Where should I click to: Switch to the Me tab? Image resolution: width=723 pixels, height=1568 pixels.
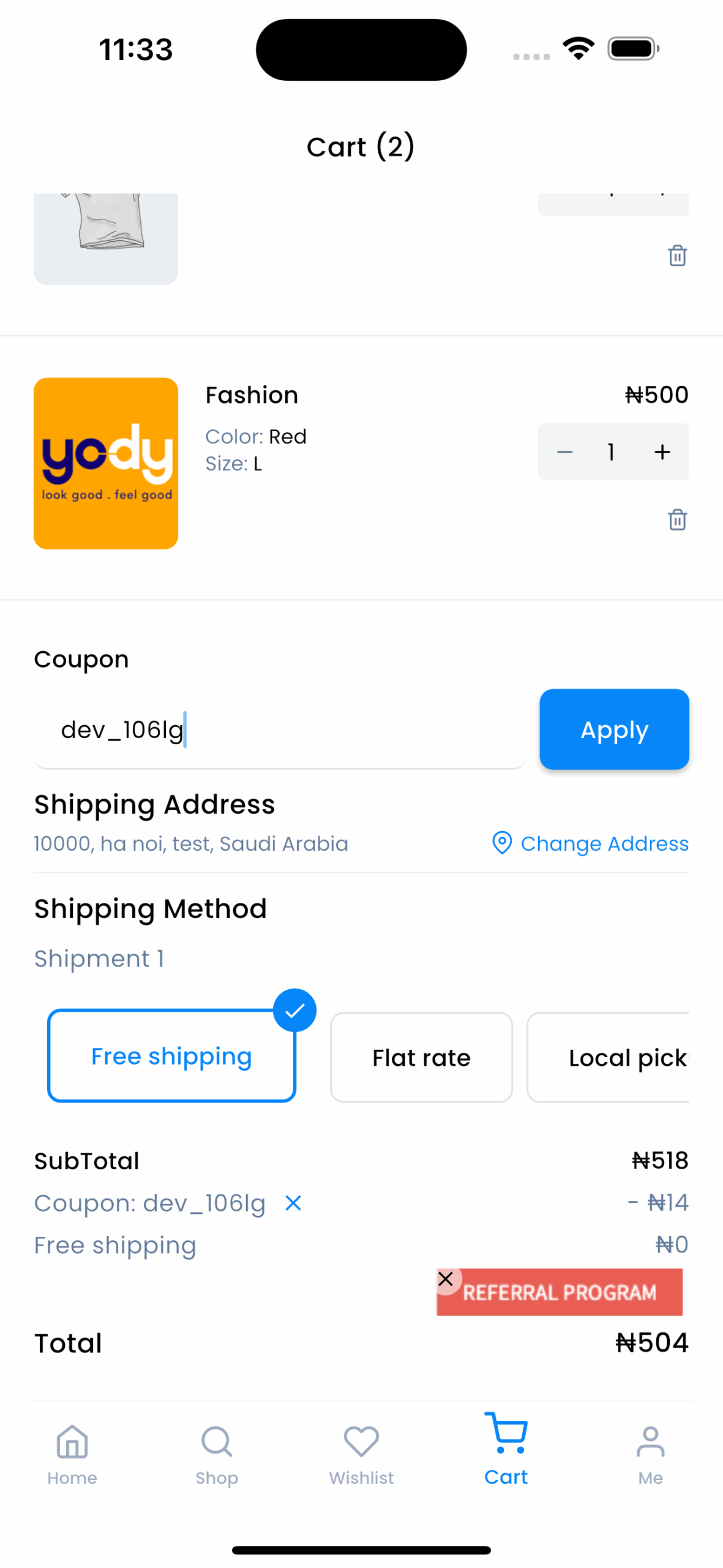[x=650, y=1455]
